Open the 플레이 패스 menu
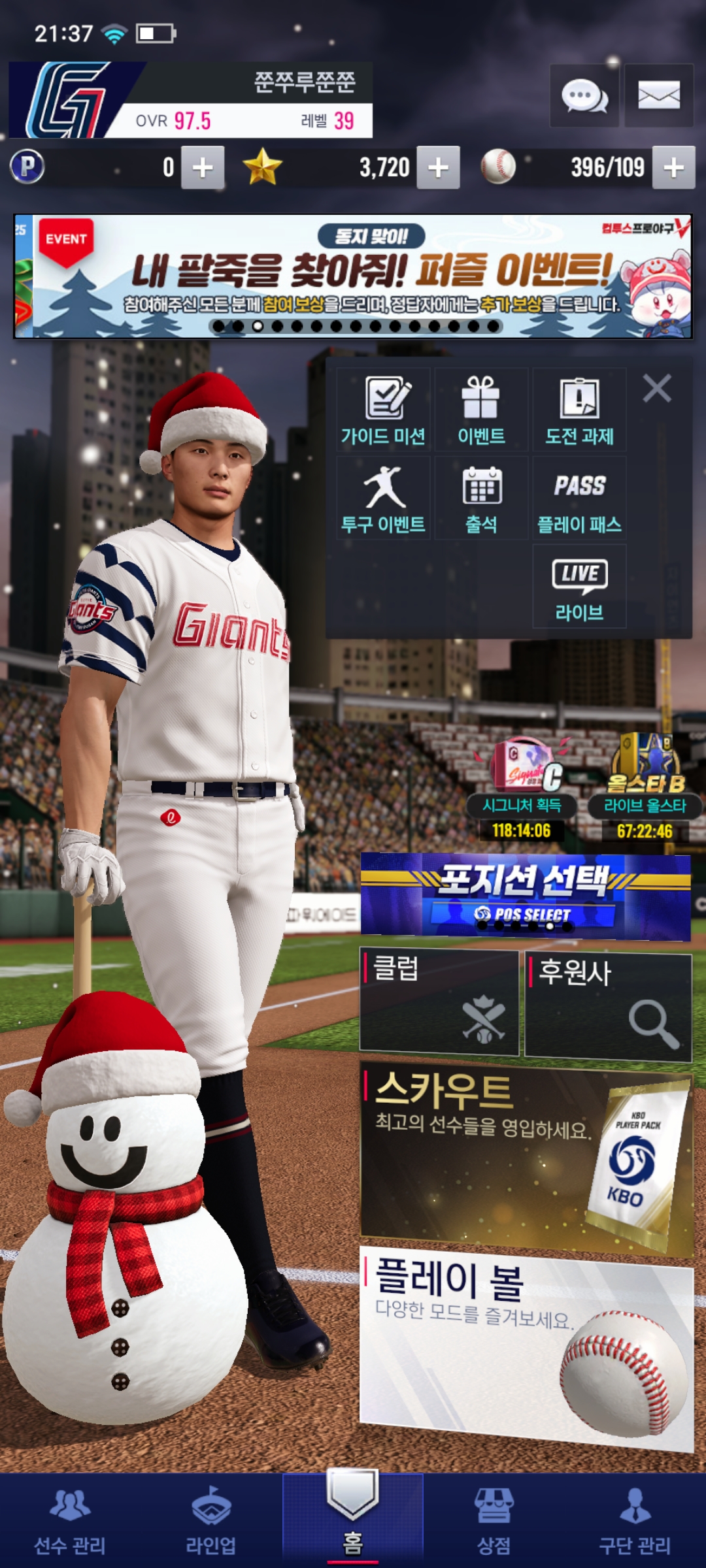 (x=579, y=498)
